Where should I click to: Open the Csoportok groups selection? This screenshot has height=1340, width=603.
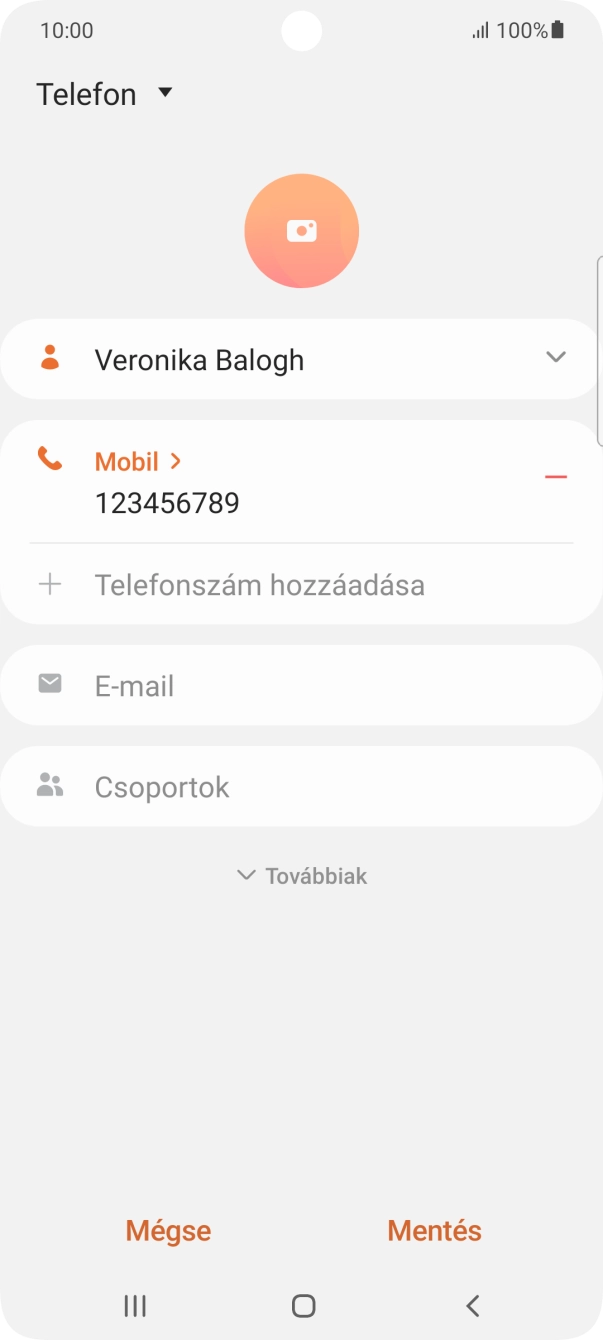point(300,787)
